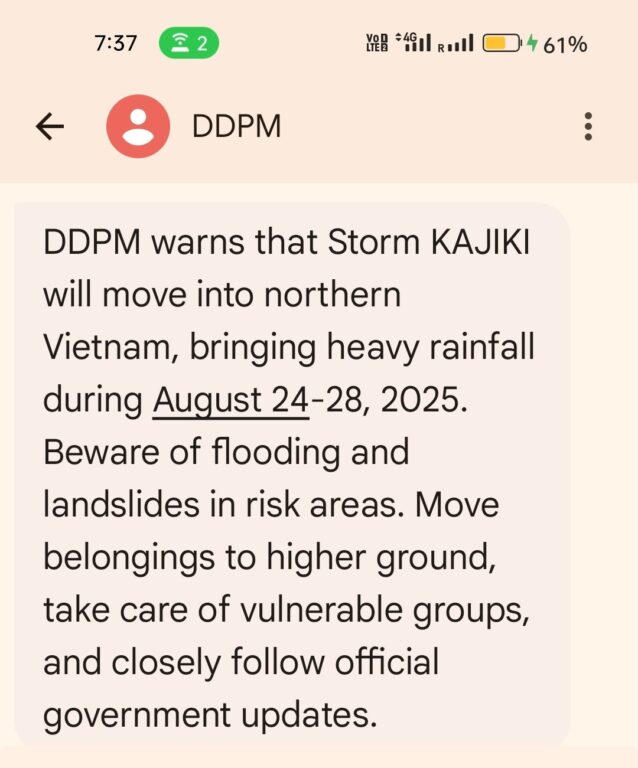638x768 pixels.
Task: Open DDPM contact avatar details
Action: coord(138,126)
